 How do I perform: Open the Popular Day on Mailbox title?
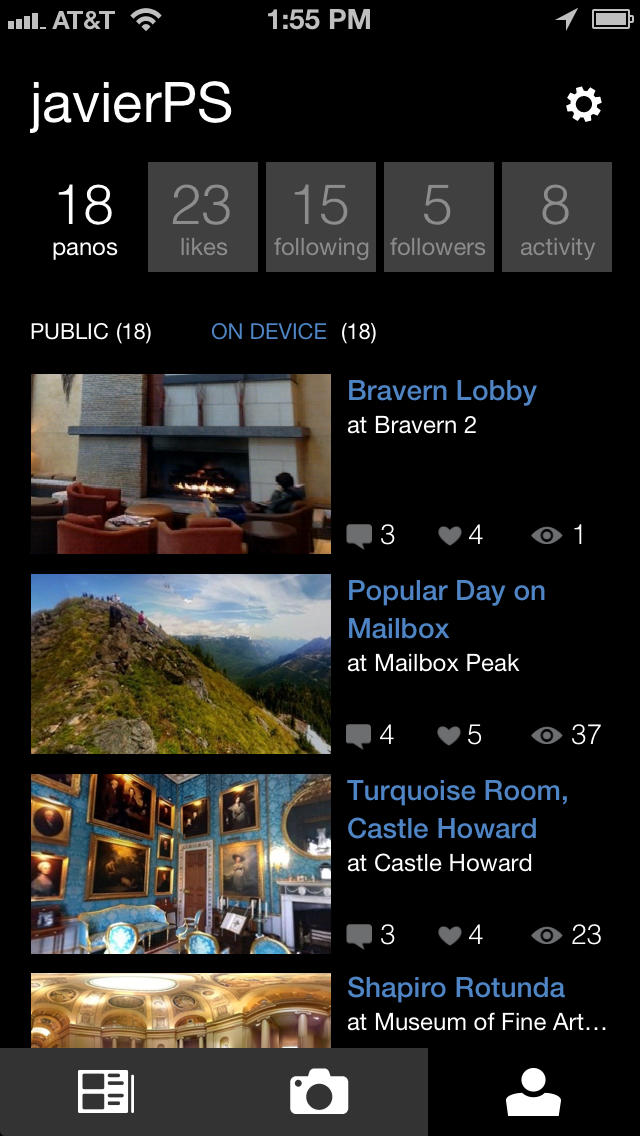point(446,609)
